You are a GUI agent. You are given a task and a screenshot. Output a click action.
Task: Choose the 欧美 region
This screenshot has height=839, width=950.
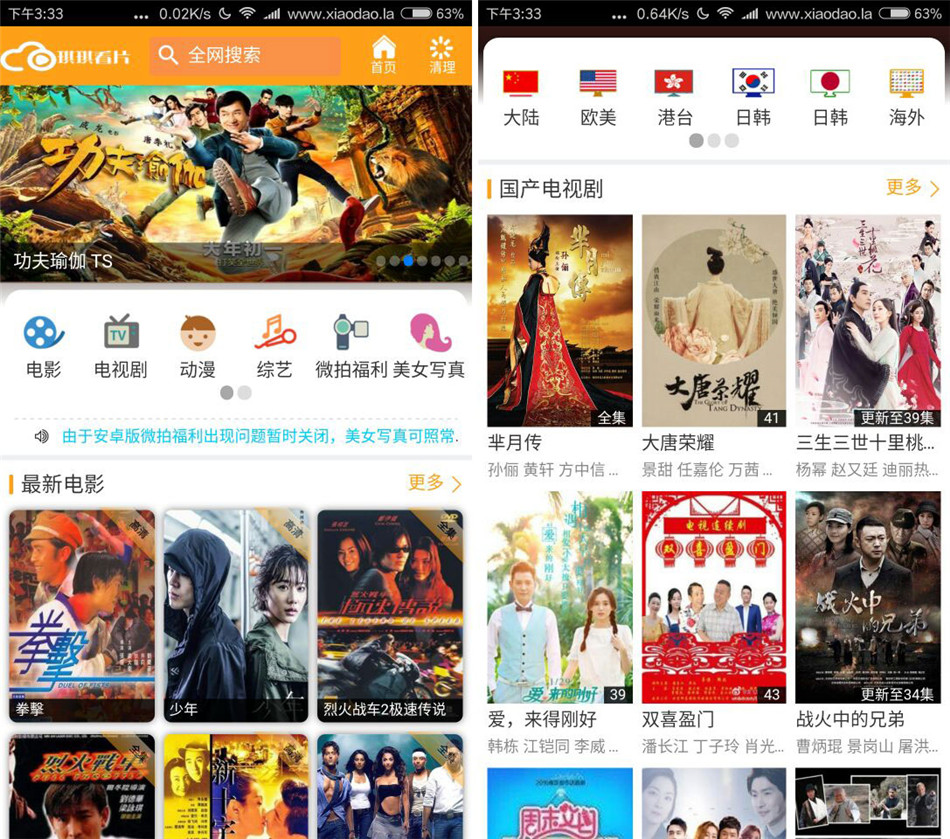pyautogui.click(x=598, y=98)
